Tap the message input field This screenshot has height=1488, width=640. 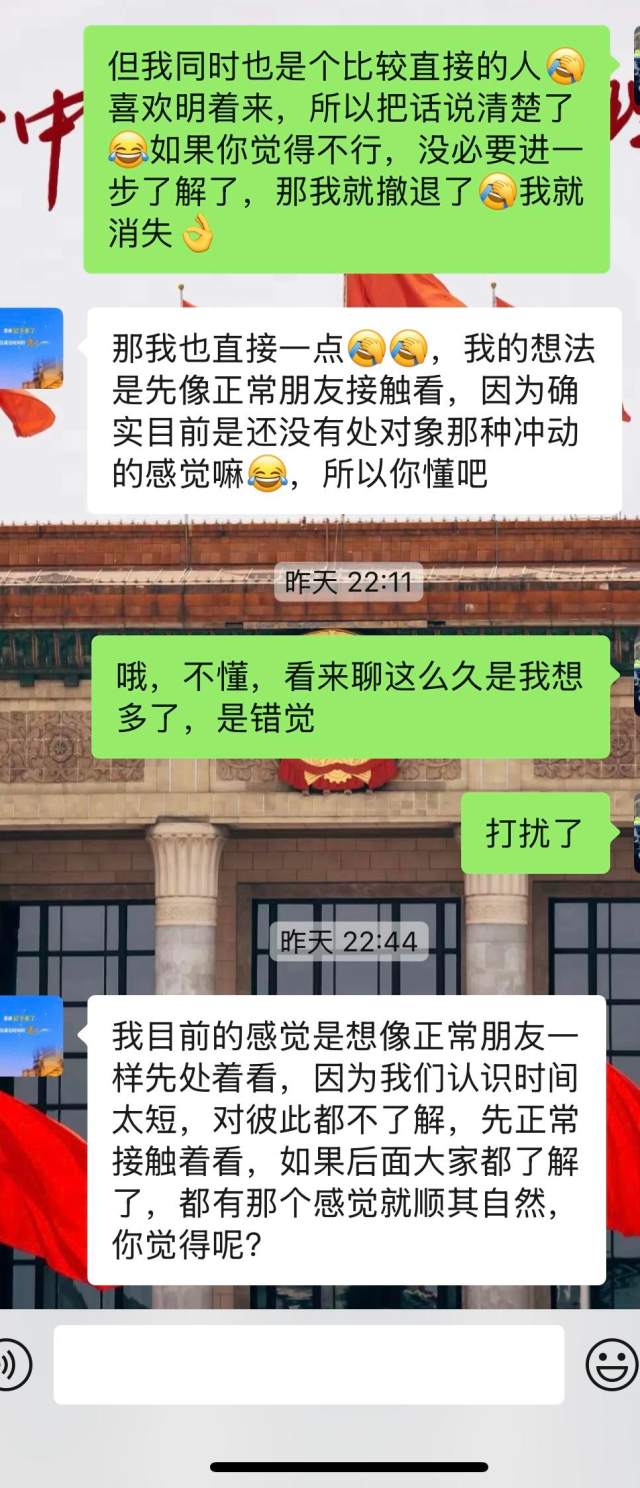pyautogui.click(x=308, y=1364)
